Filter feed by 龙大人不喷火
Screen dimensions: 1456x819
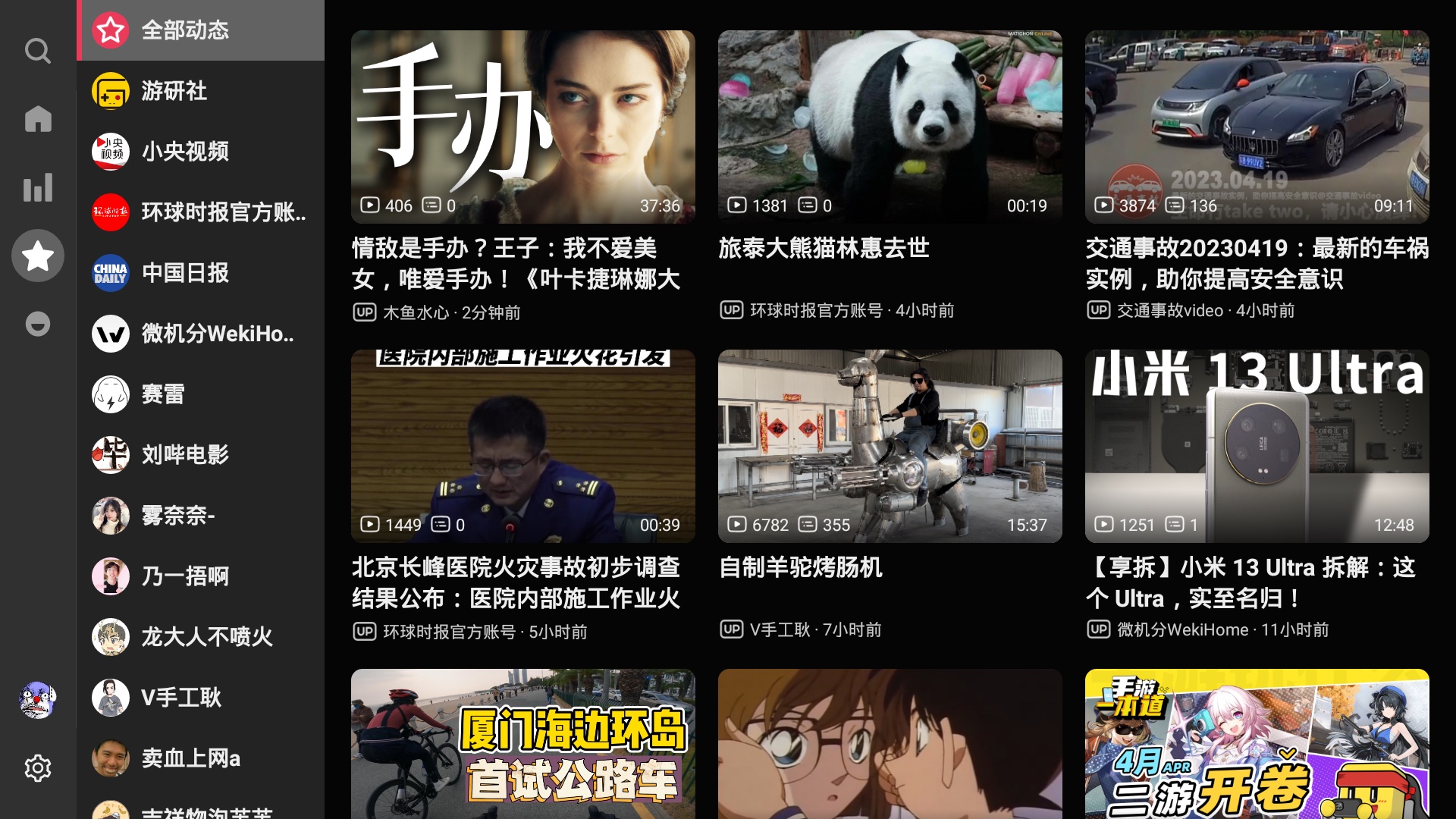click(x=201, y=637)
